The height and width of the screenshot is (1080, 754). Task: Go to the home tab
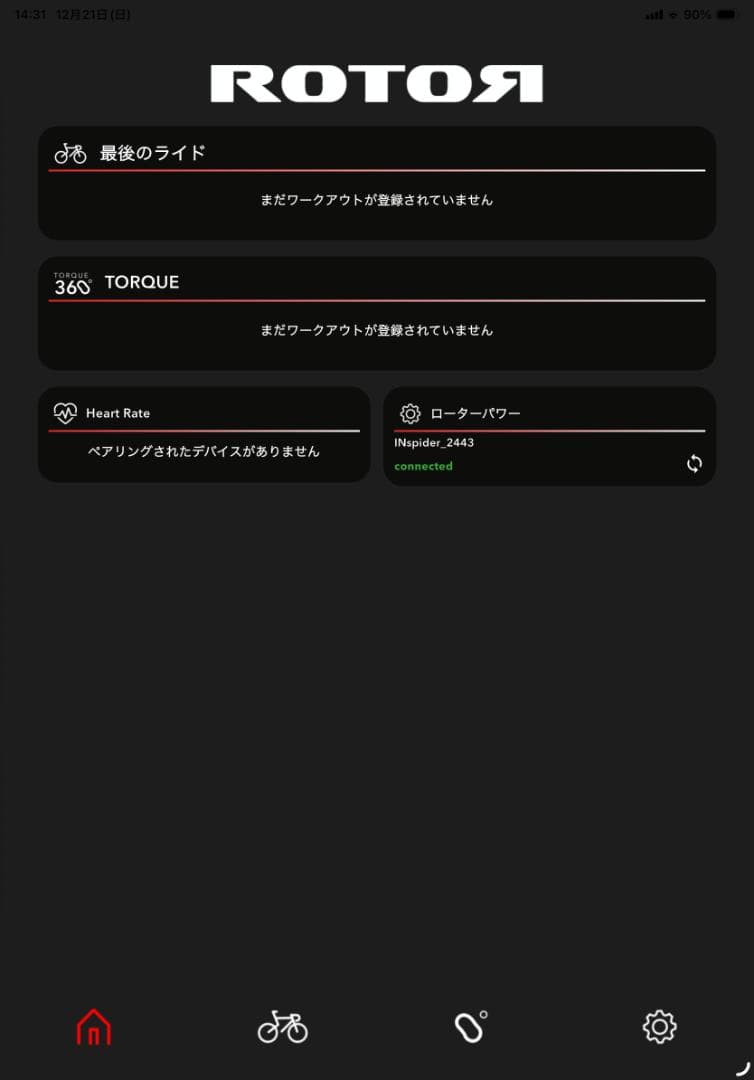point(94,1027)
